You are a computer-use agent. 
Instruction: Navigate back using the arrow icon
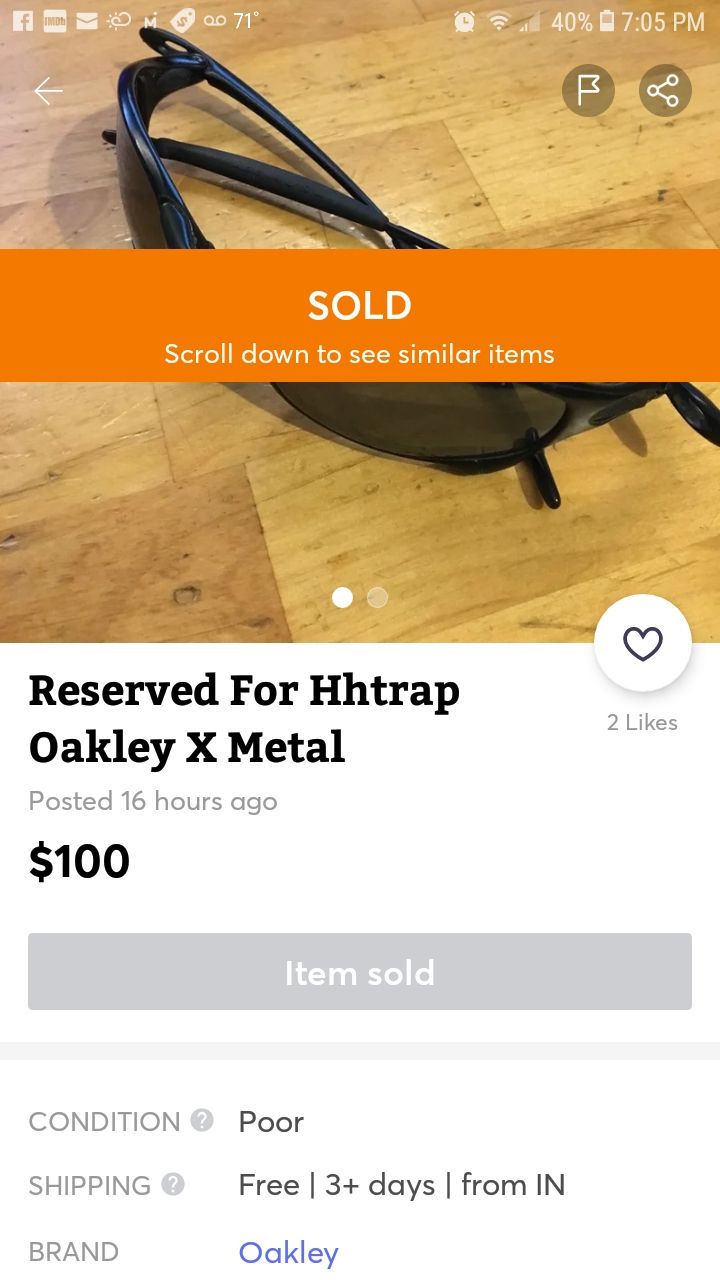point(47,90)
